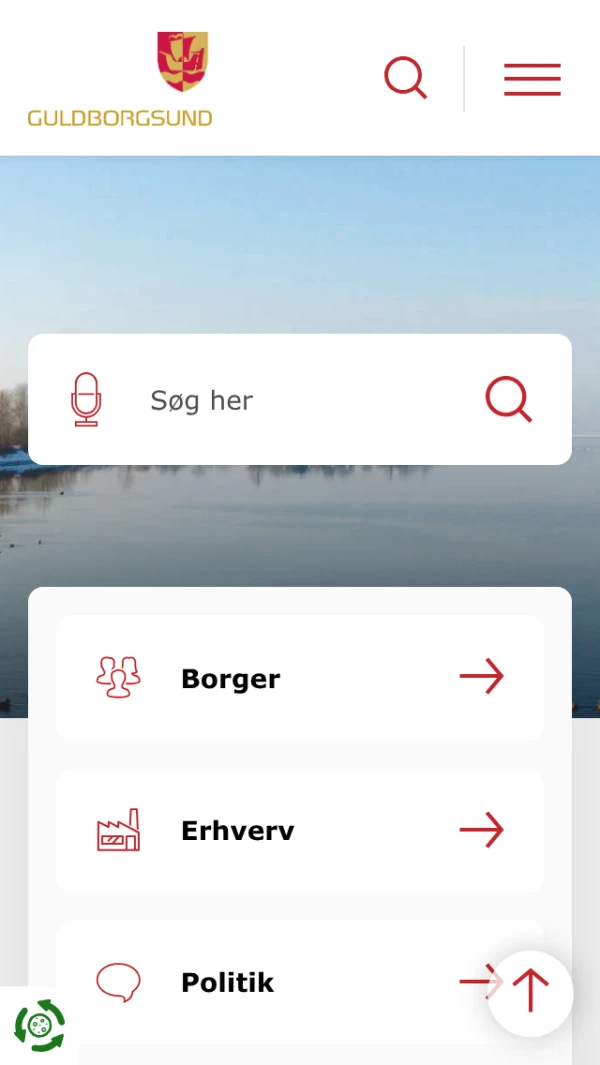Open the search icon in the header
Screen dimensions: 600x1065
coord(405,78)
